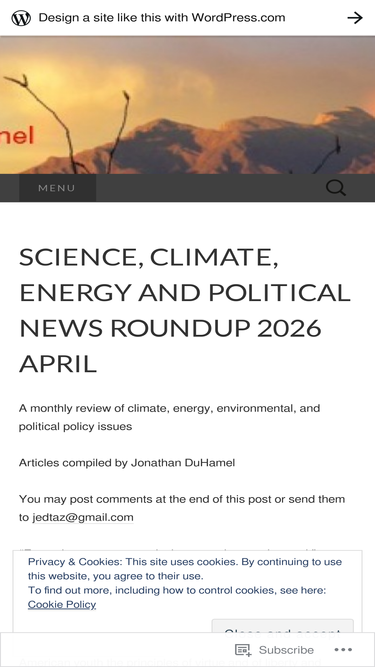Open the search magnifier icon
Screen dimensions: 375x667
click(336, 188)
